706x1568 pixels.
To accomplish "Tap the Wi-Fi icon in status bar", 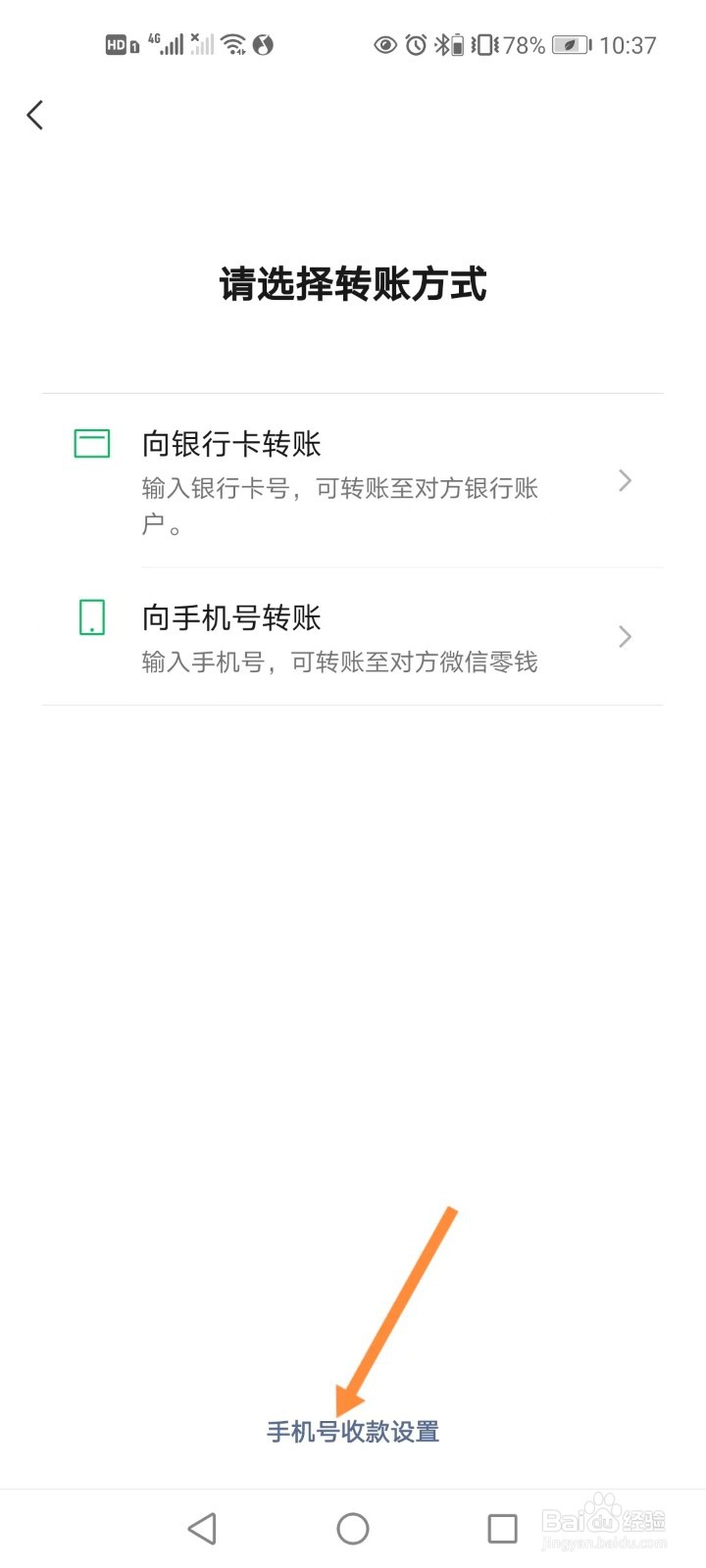I will [232, 44].
